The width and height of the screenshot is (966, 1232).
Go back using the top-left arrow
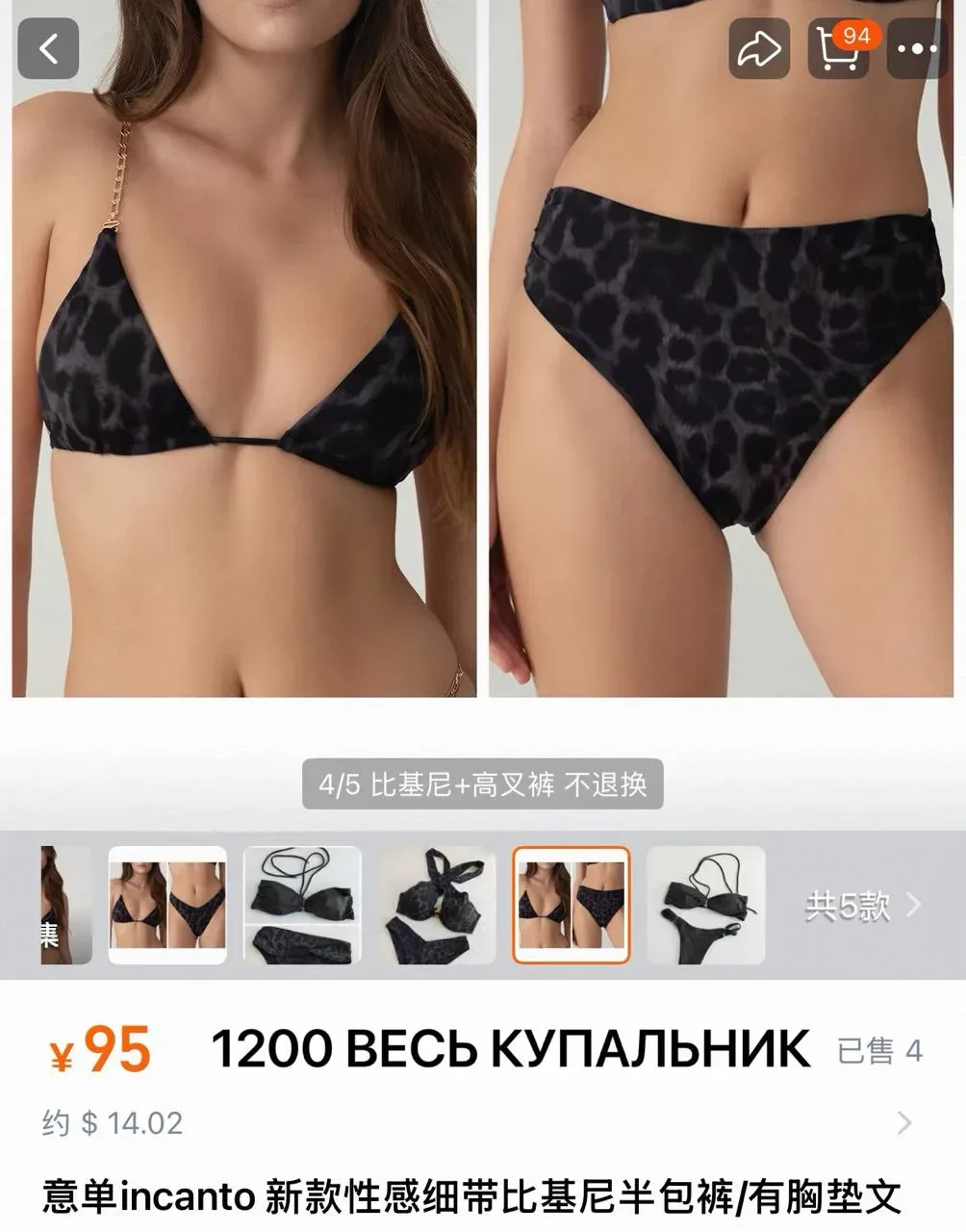[48, 48]
